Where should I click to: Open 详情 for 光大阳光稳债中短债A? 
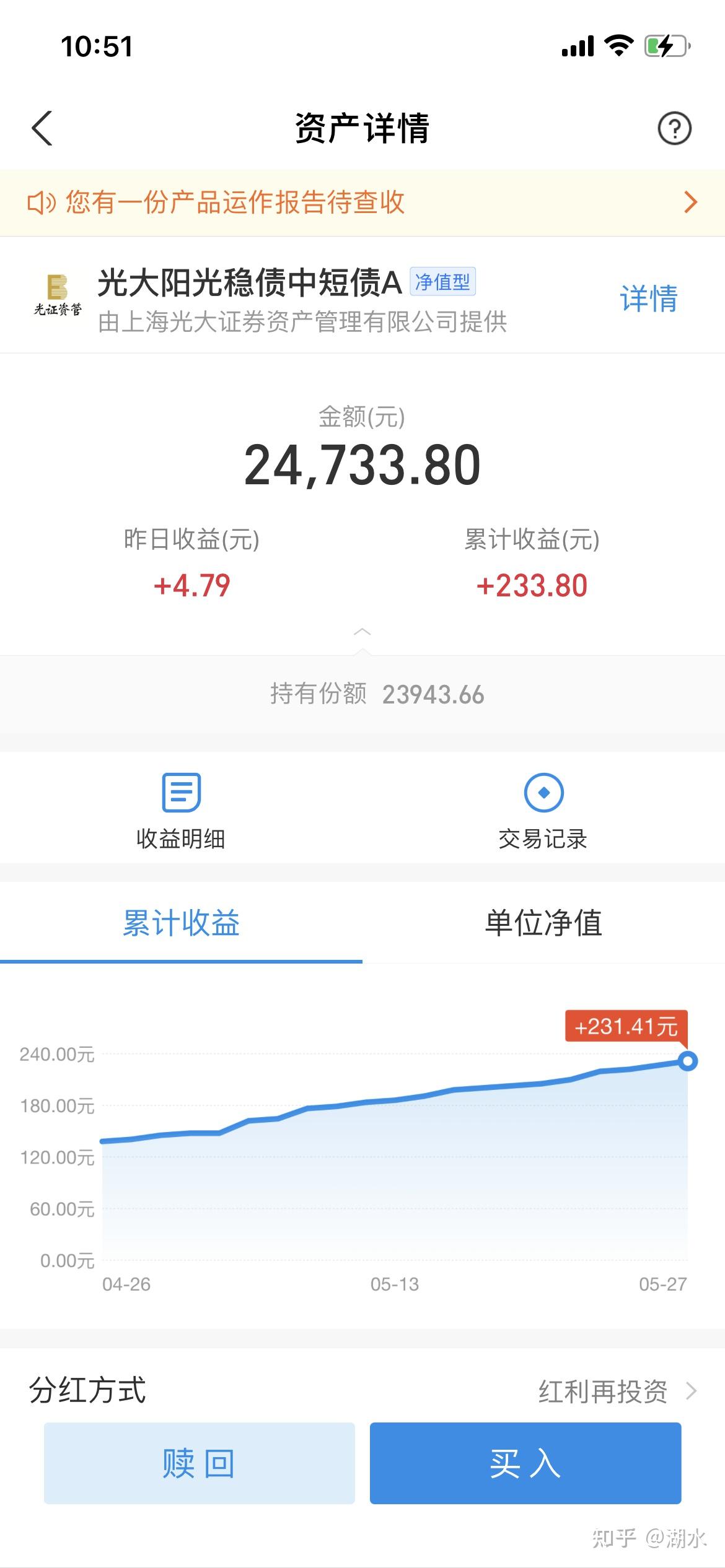coord(648,298)
